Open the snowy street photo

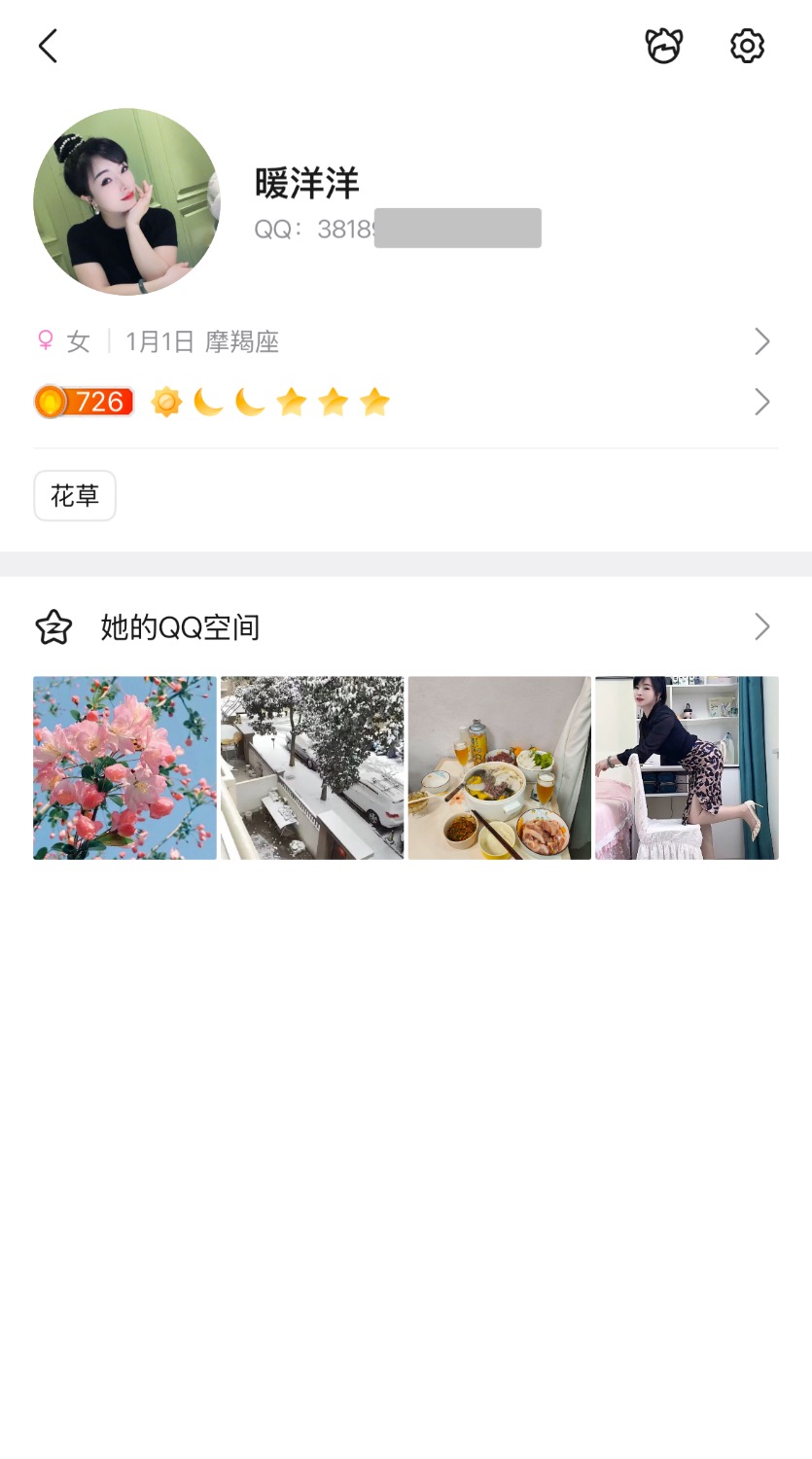312,767
